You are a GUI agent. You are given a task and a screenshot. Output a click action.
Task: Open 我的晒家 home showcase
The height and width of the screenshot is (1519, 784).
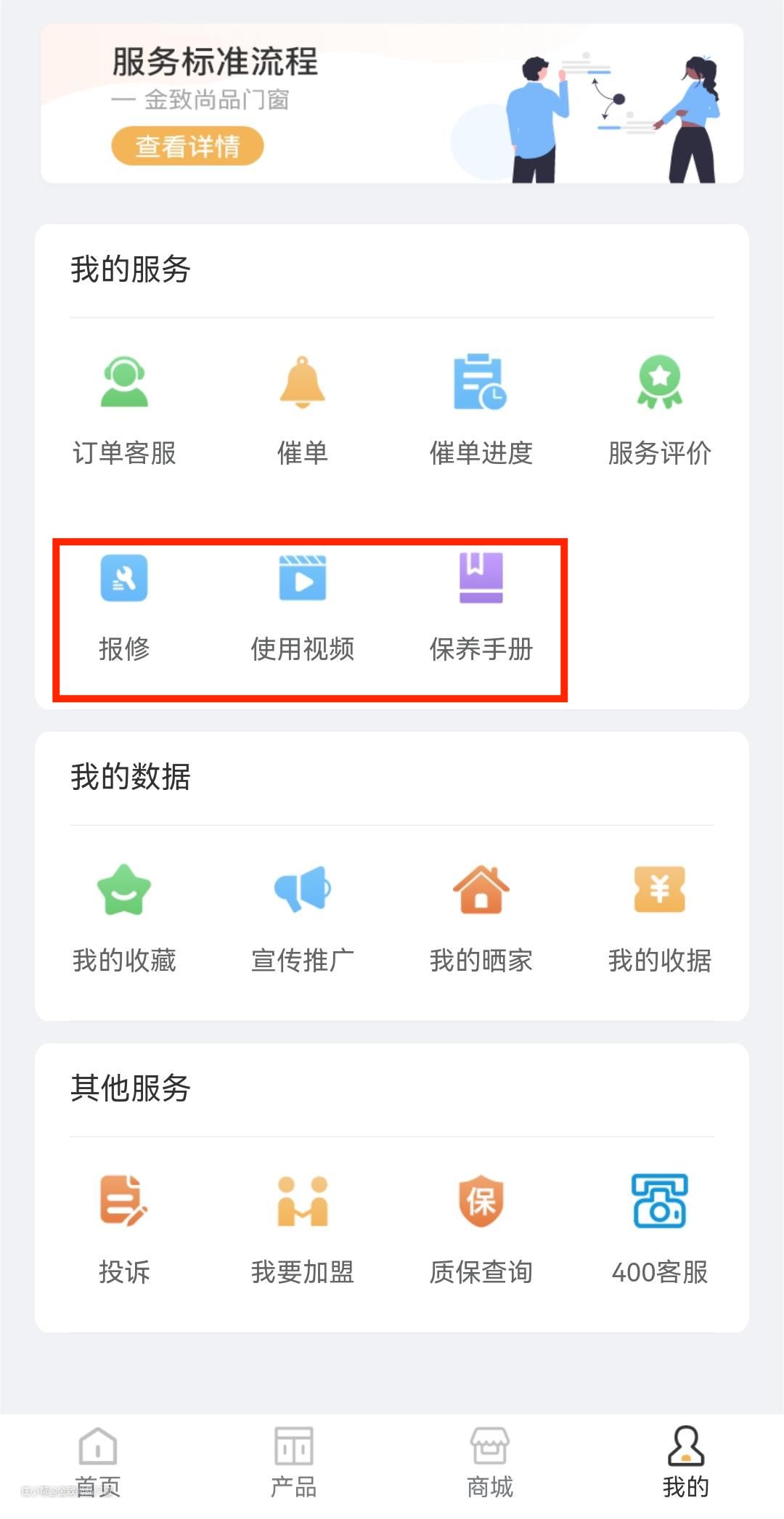tap(481, 916)
